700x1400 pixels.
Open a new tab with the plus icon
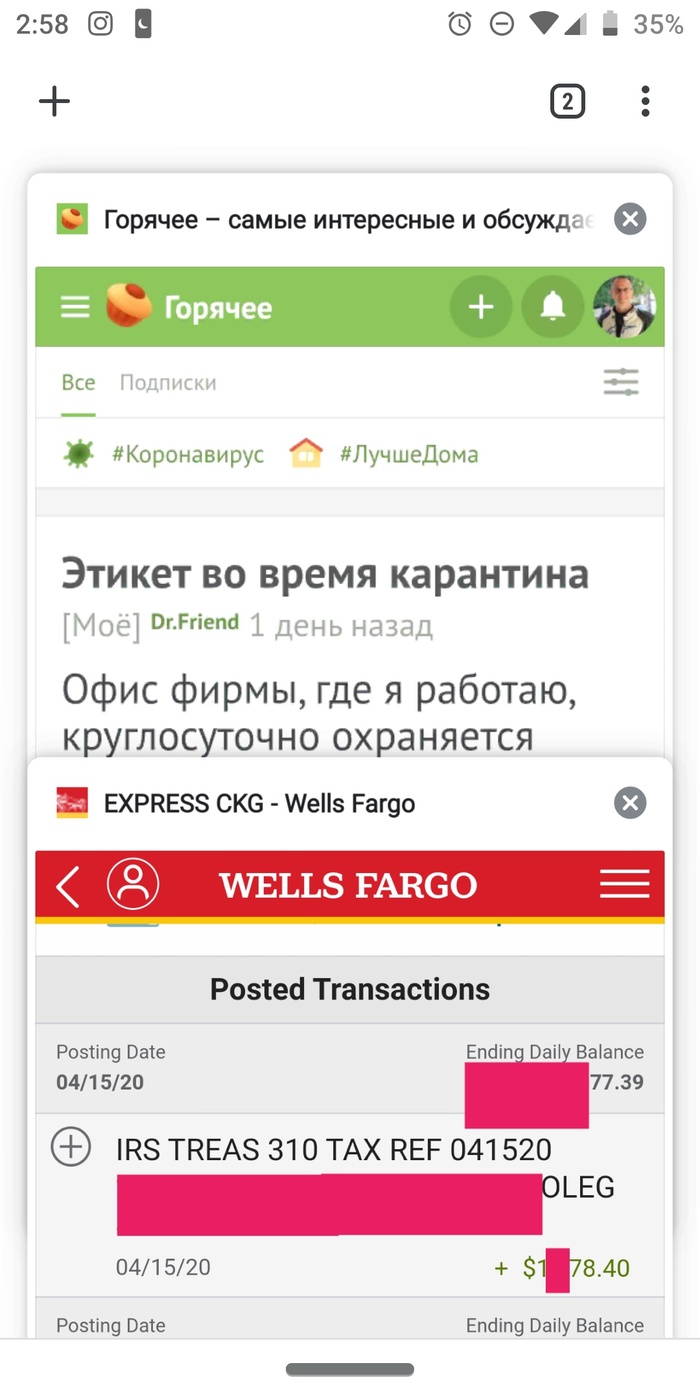pos(54,101)
